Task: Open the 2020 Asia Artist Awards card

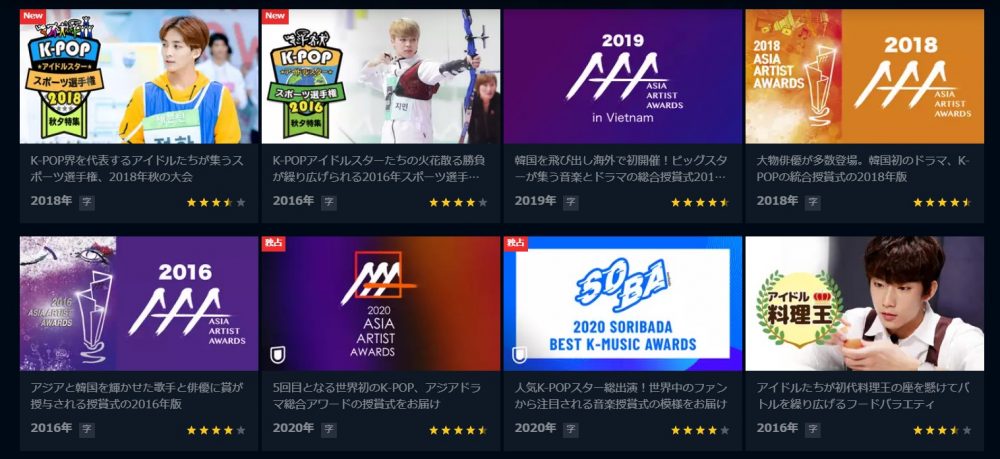Action: click(380, 304)
